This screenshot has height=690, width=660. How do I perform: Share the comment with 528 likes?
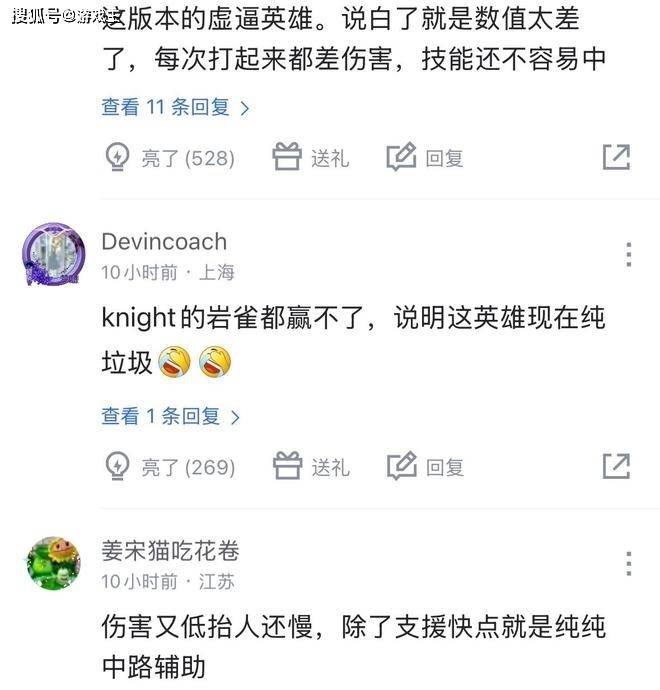point(616,157)
